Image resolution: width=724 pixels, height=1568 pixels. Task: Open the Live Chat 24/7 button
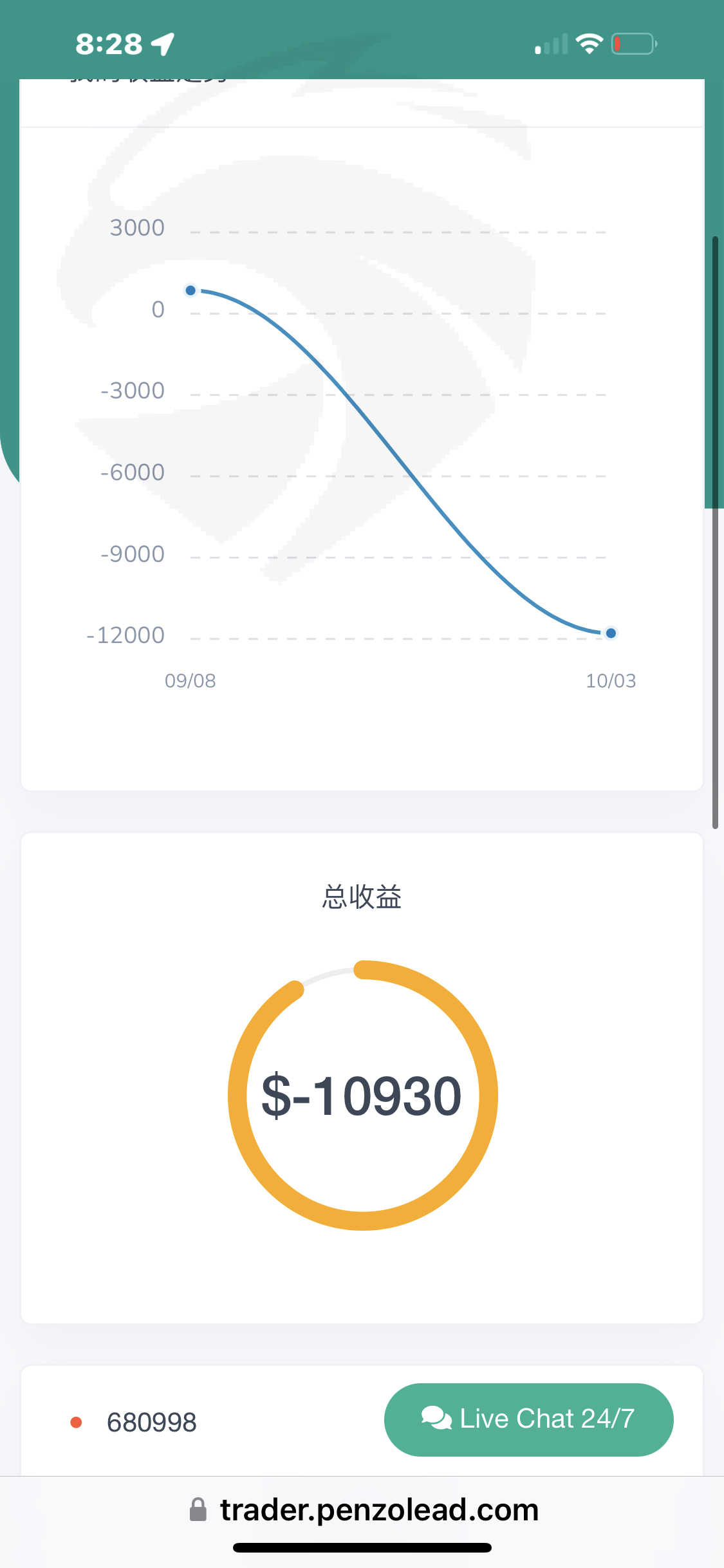pyautogui.click(x=528, y=1419)
